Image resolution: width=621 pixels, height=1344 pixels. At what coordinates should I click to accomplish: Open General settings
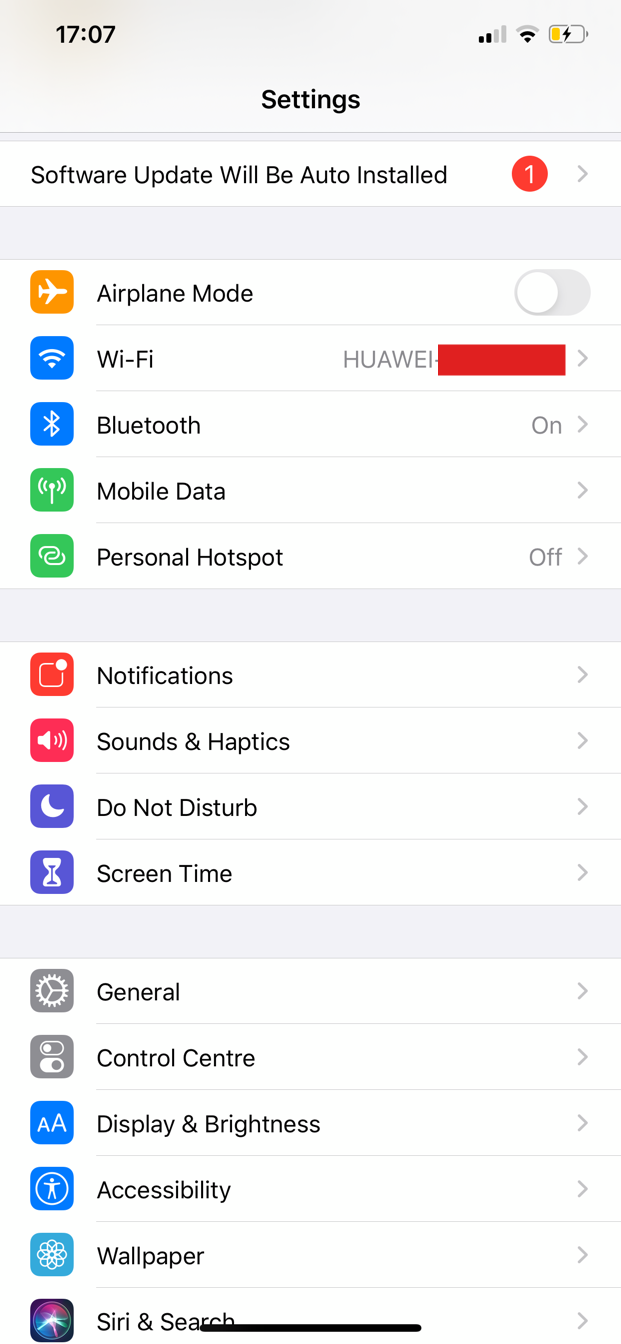click(310, 992)
